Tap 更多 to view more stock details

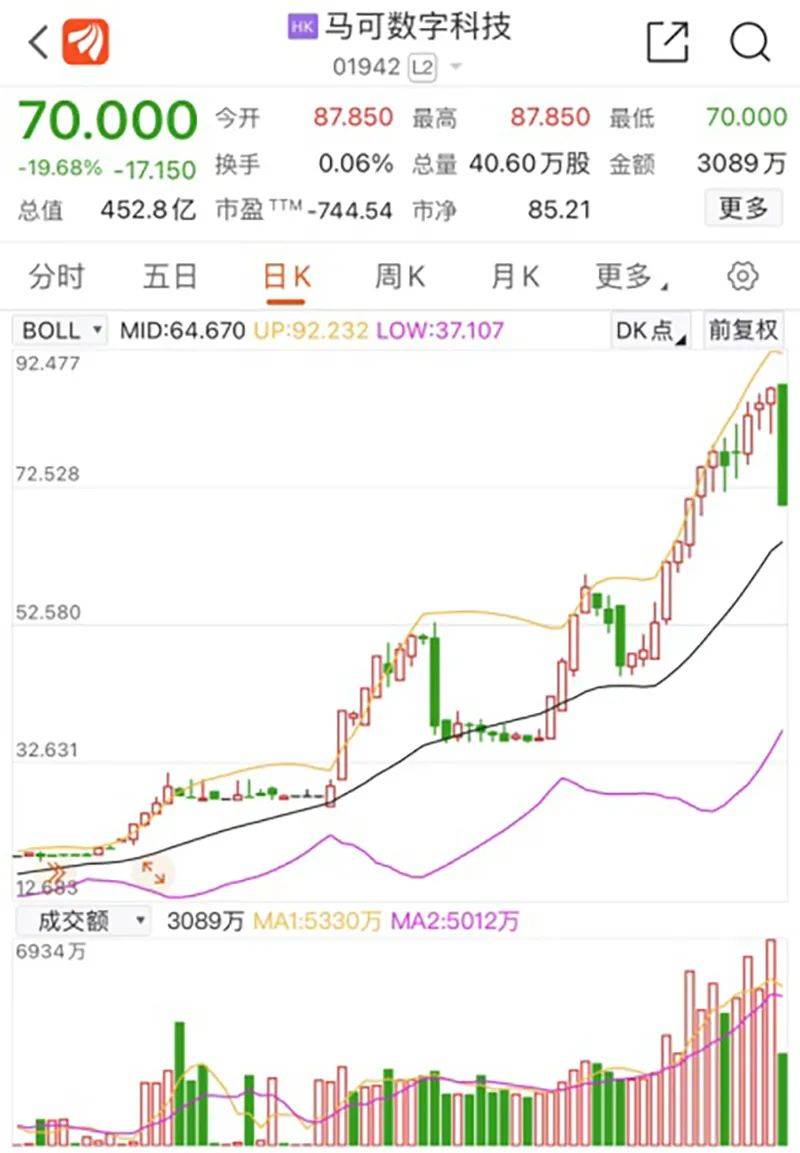[744, 209]
